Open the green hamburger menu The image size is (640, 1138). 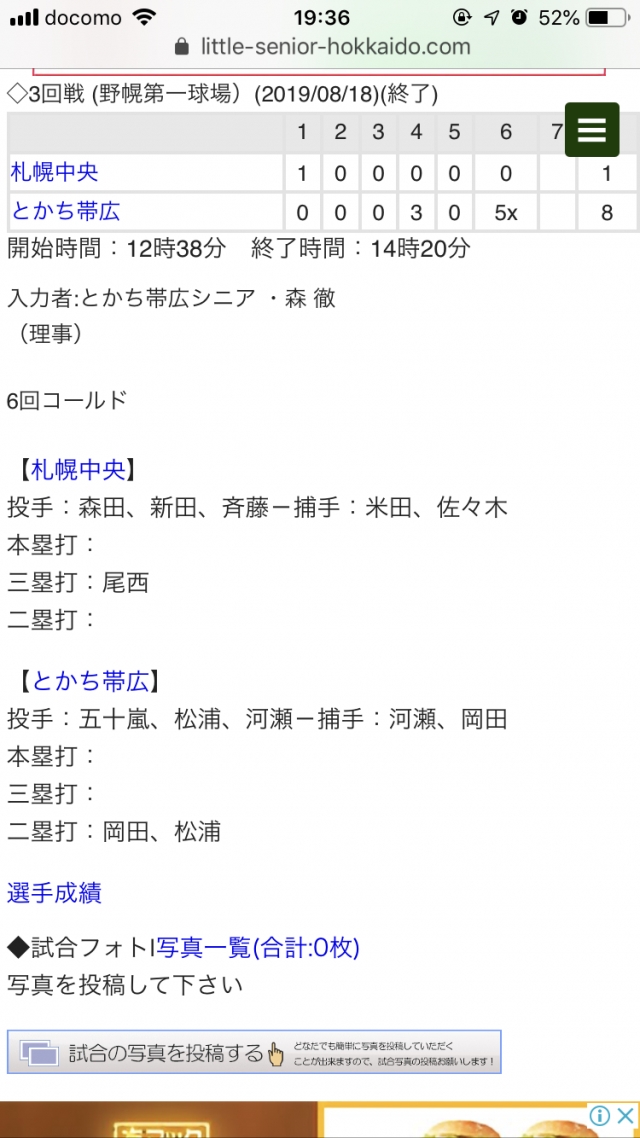[592, 129]
